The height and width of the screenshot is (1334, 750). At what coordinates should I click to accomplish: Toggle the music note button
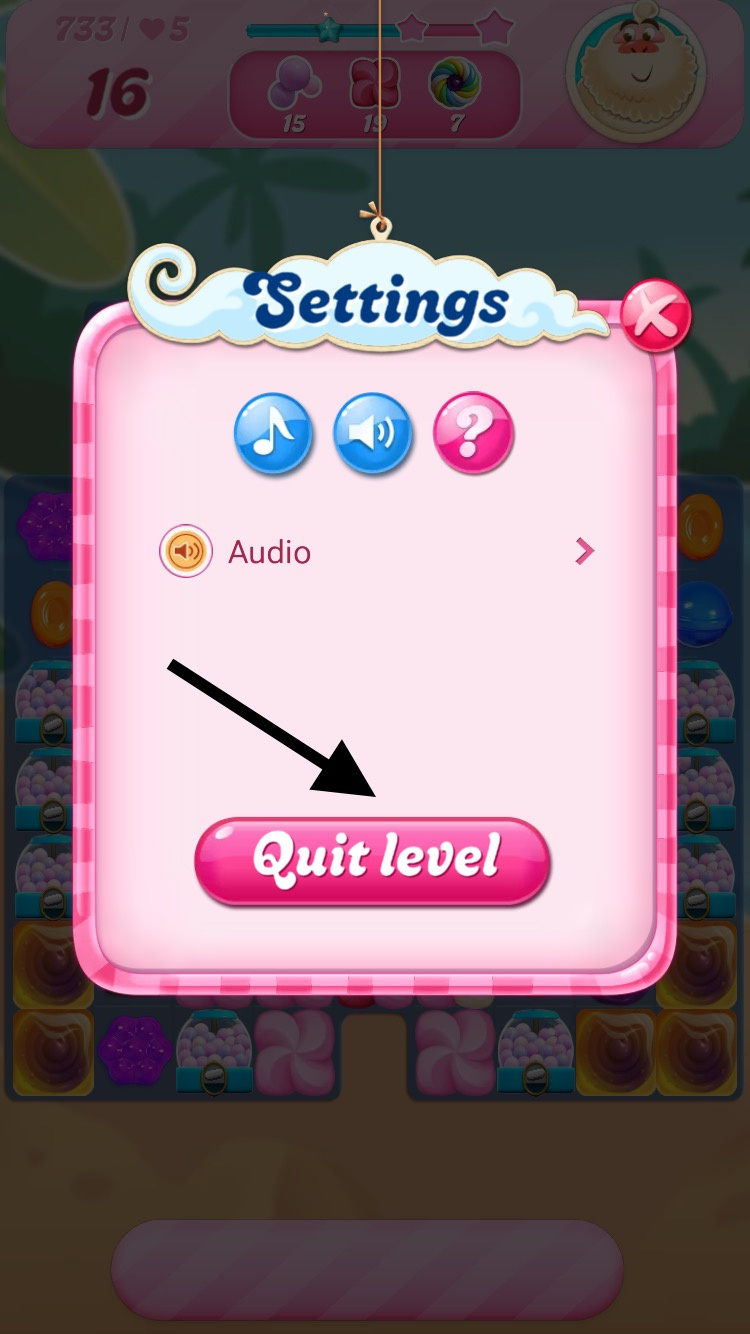pyautogui.click(x=273, y=433)
